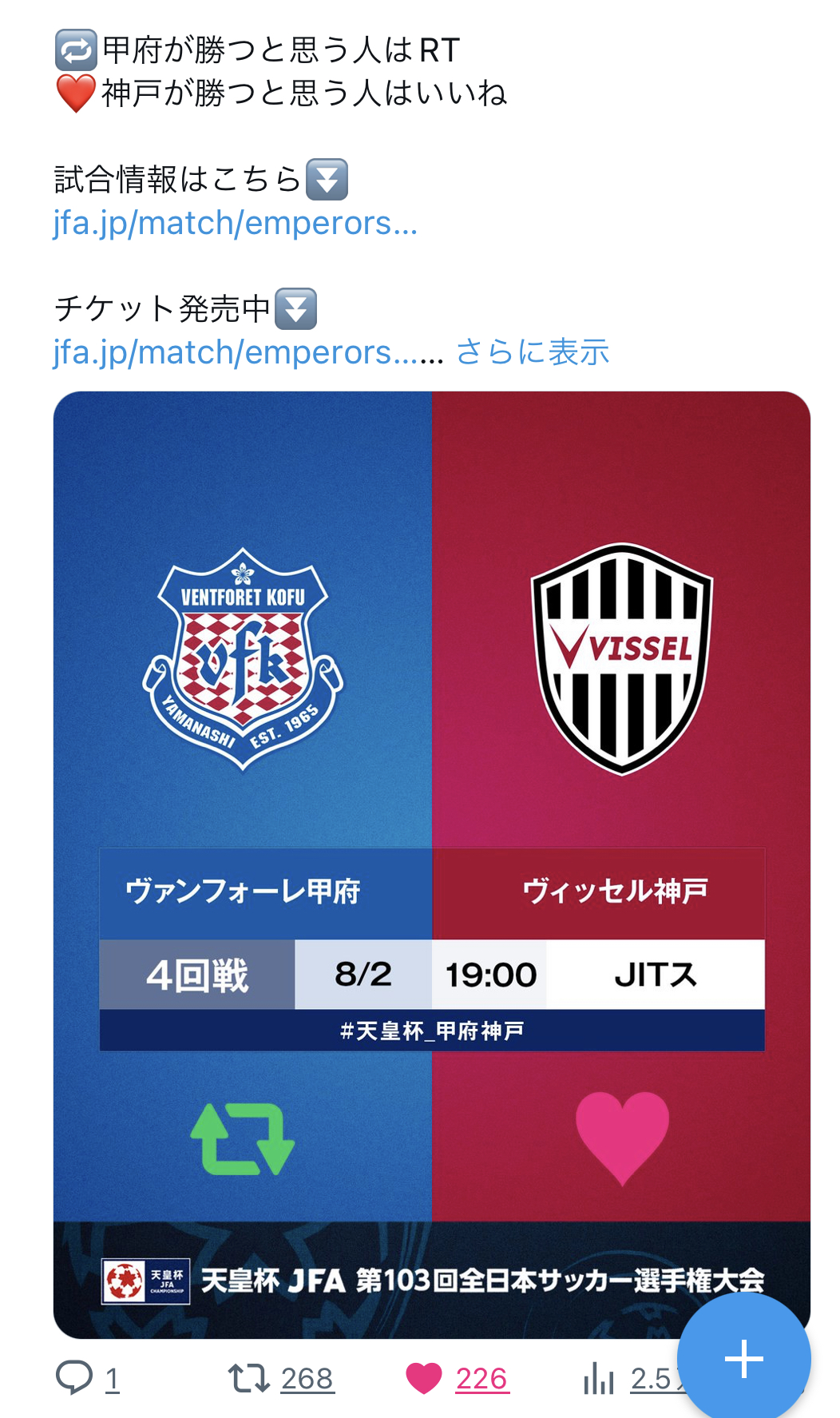View tweet analytics
The height and width of the screenshot is (1418, 840).
tap(600, 1378)
